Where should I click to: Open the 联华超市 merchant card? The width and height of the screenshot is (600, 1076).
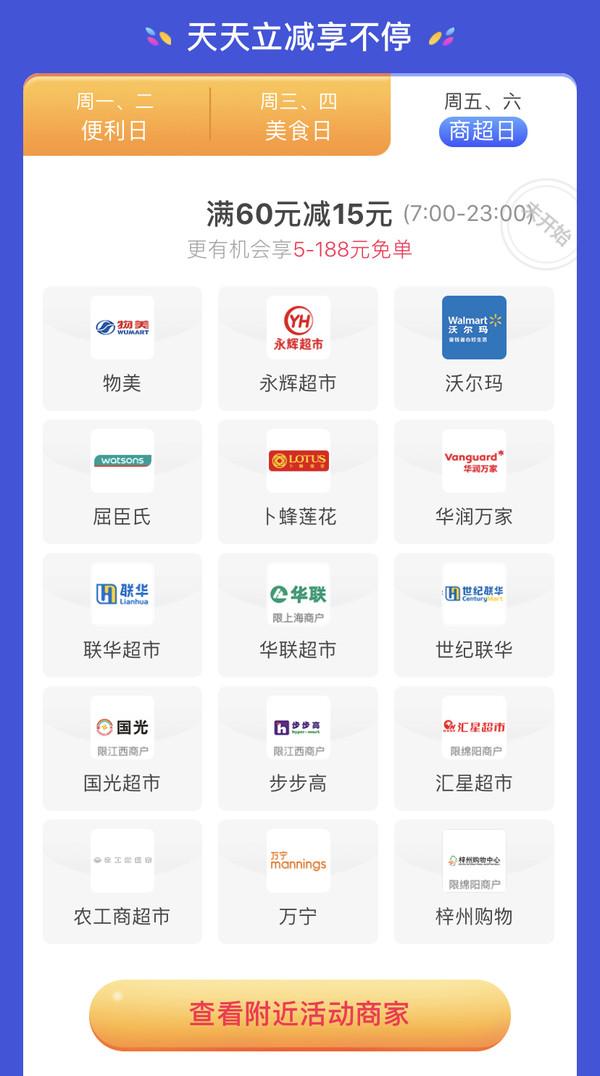(122, 614)
